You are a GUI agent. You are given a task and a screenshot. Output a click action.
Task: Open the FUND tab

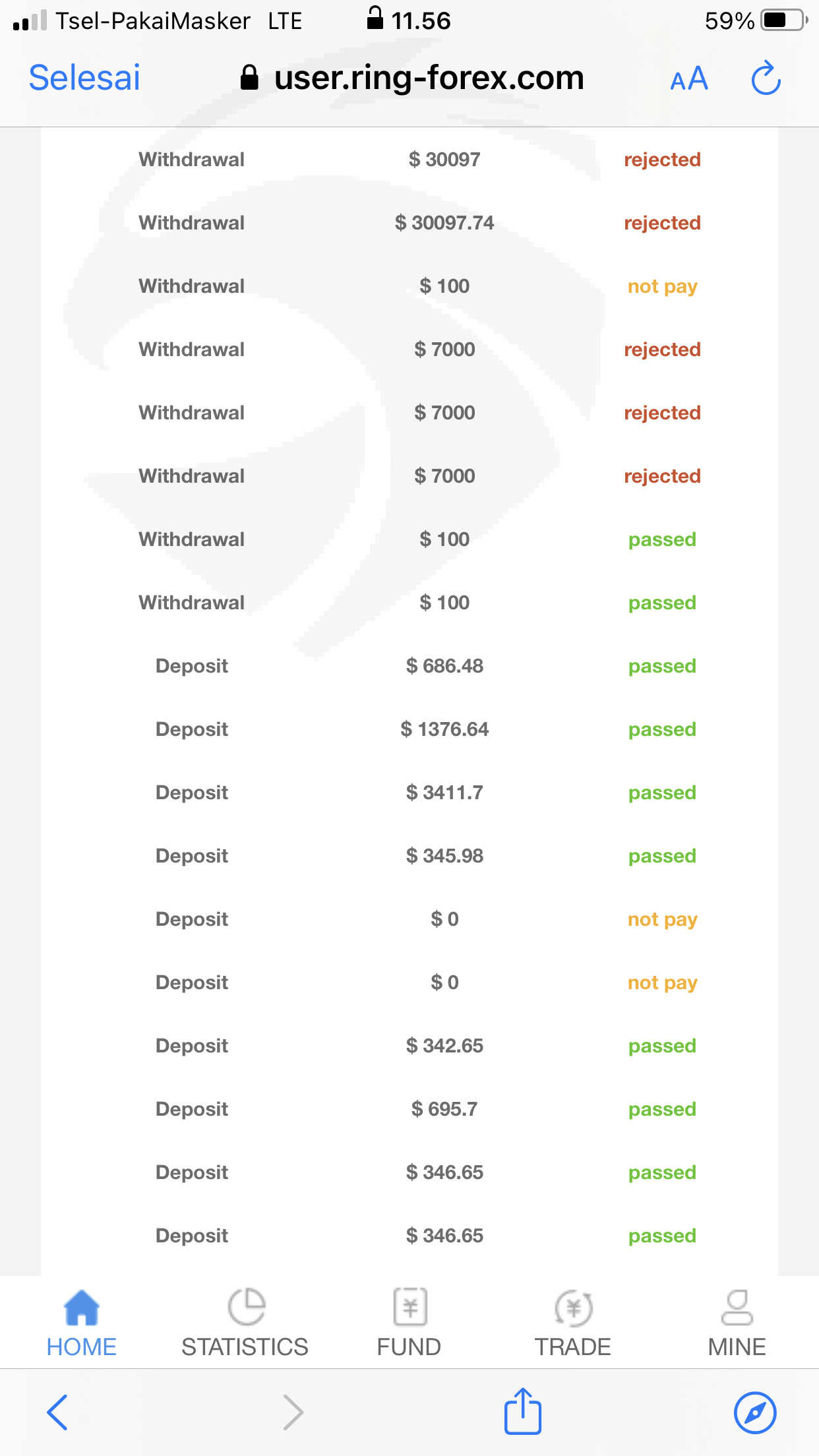coord(409,1323)
